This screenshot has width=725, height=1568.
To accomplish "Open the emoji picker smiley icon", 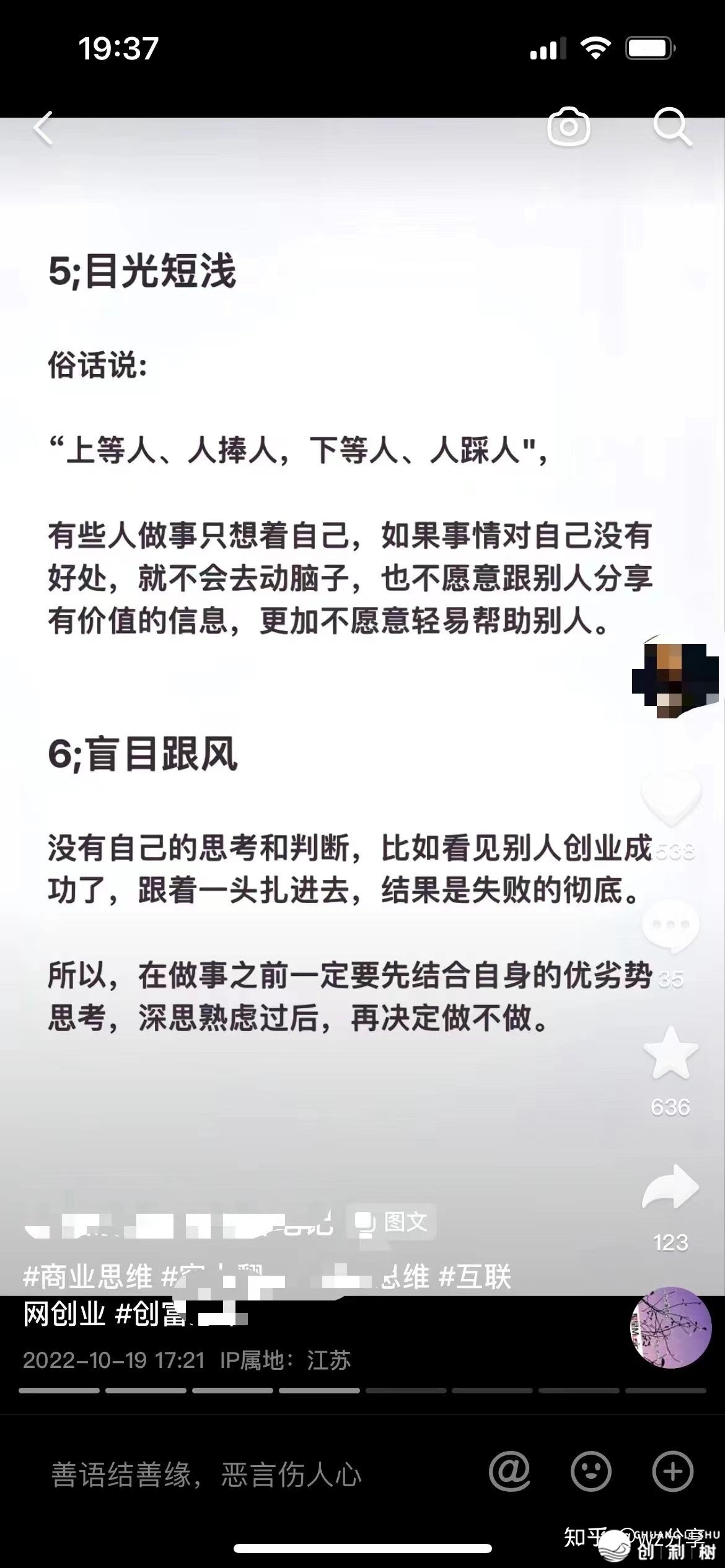I will point(591,1471).
